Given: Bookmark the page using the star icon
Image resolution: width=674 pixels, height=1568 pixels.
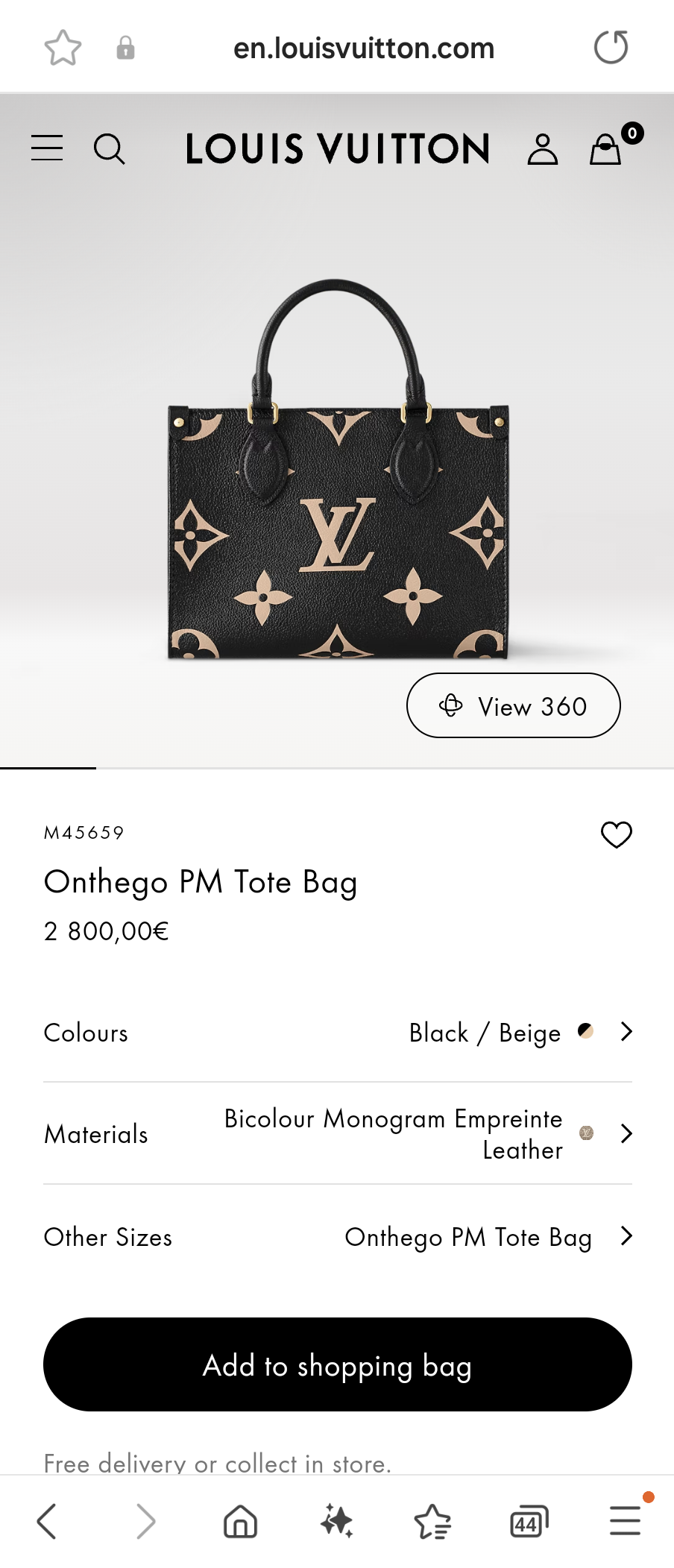Looking at the screenshot, I should tap(63, 47).
